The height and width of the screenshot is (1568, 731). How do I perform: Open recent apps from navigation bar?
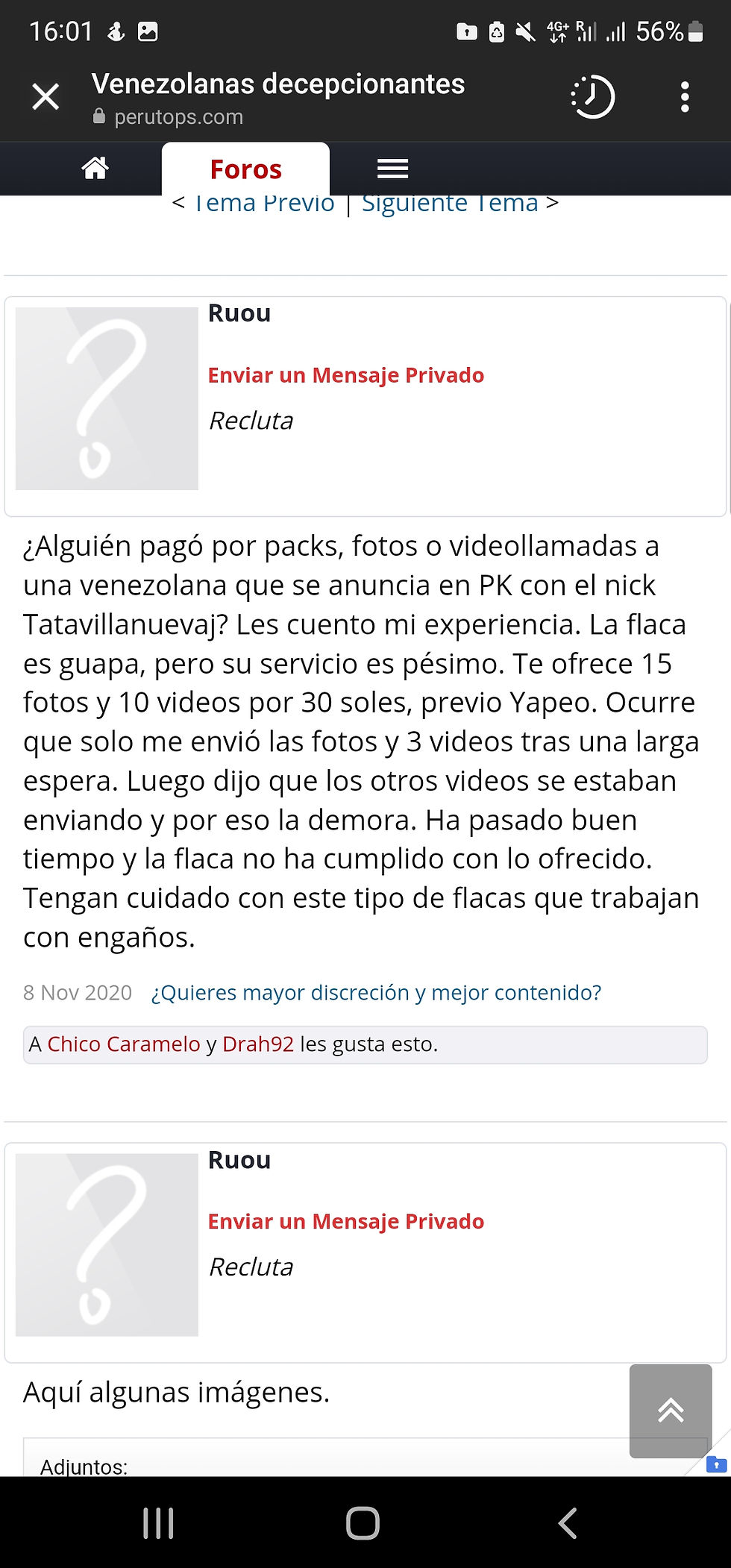coord(158,1523)
